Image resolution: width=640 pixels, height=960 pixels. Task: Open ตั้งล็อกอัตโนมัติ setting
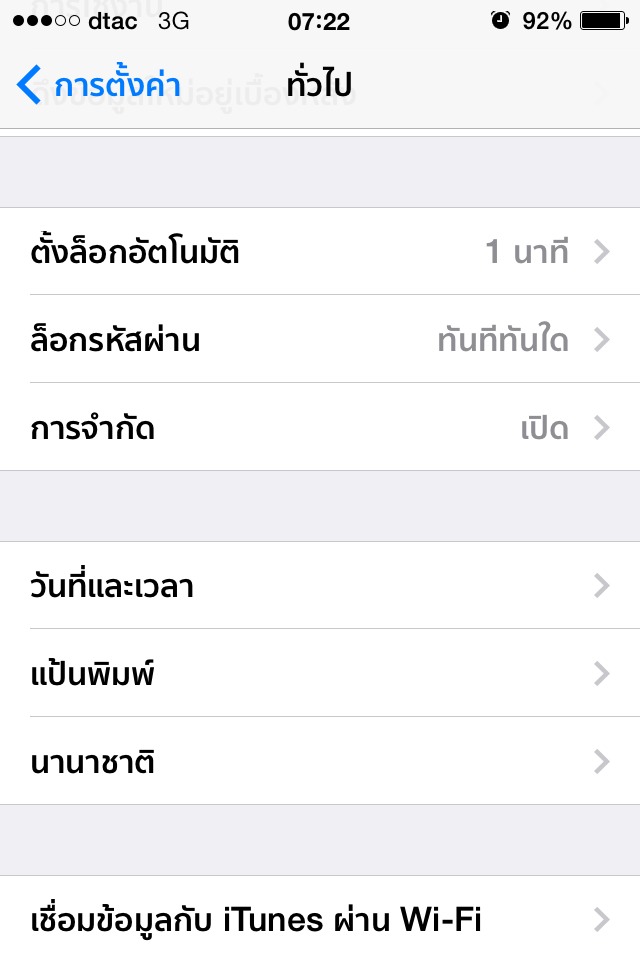(320, 251)
